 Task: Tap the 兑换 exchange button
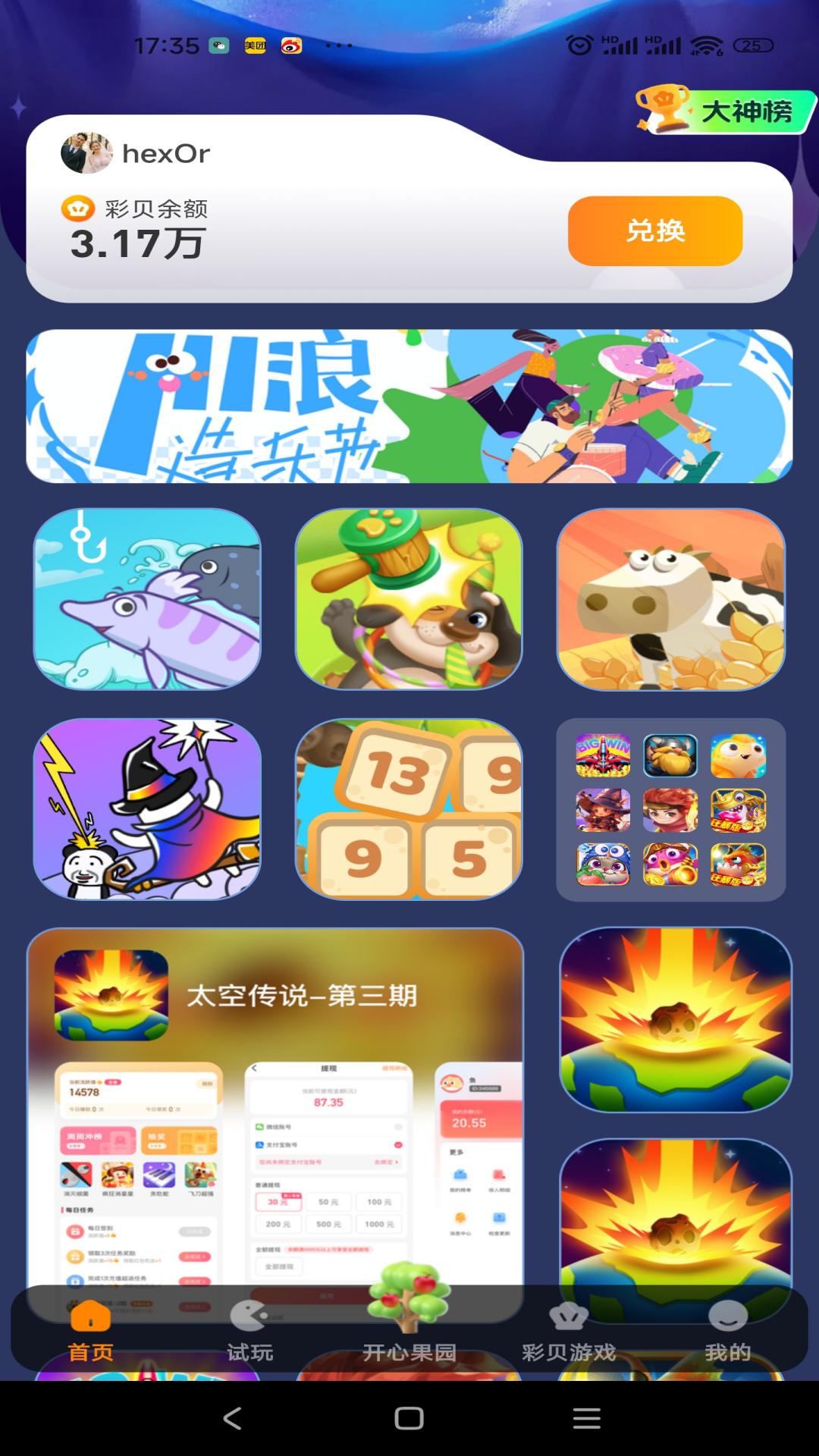coord(655,231)
